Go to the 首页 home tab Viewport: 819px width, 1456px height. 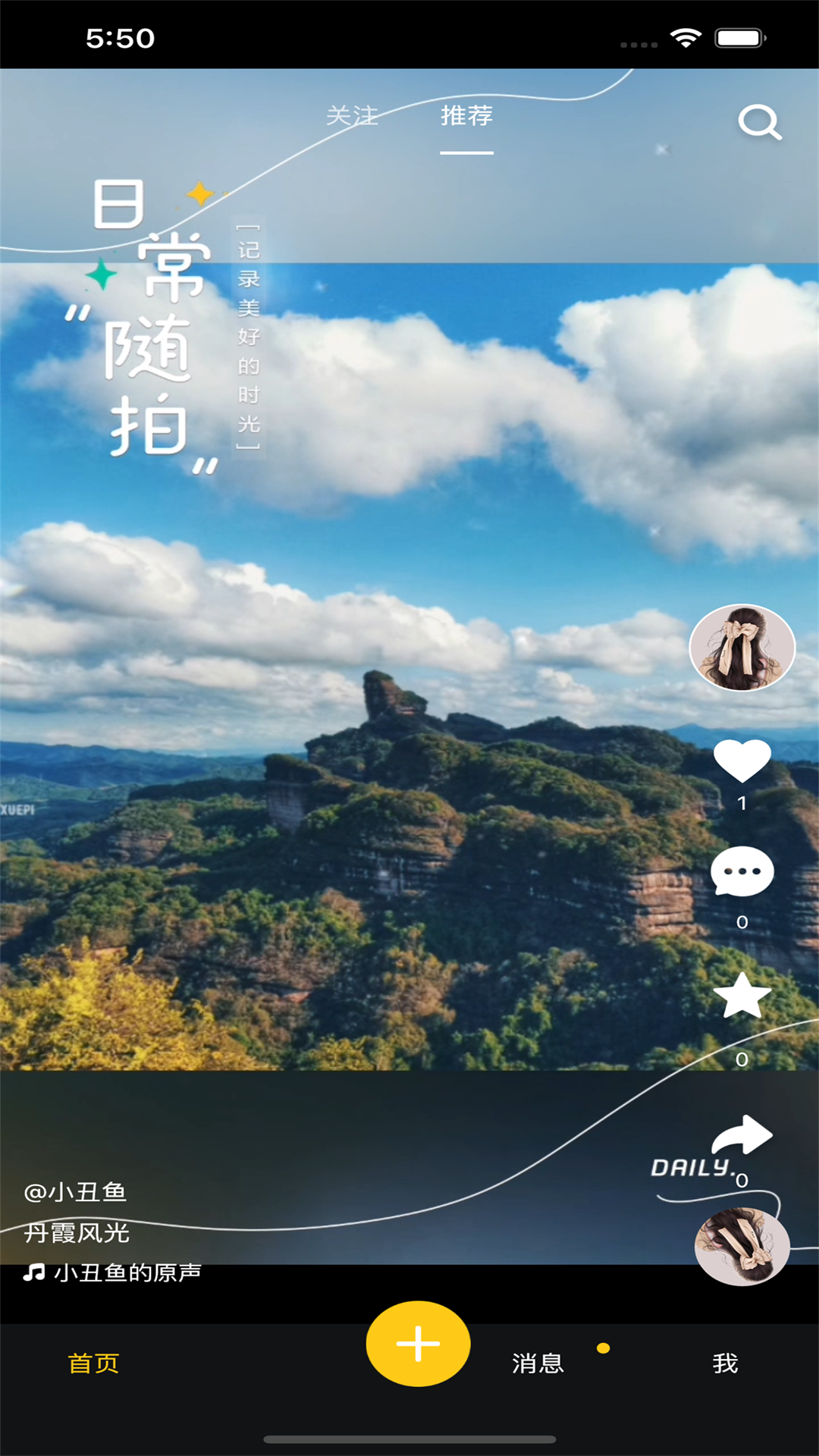point(93,1363)
